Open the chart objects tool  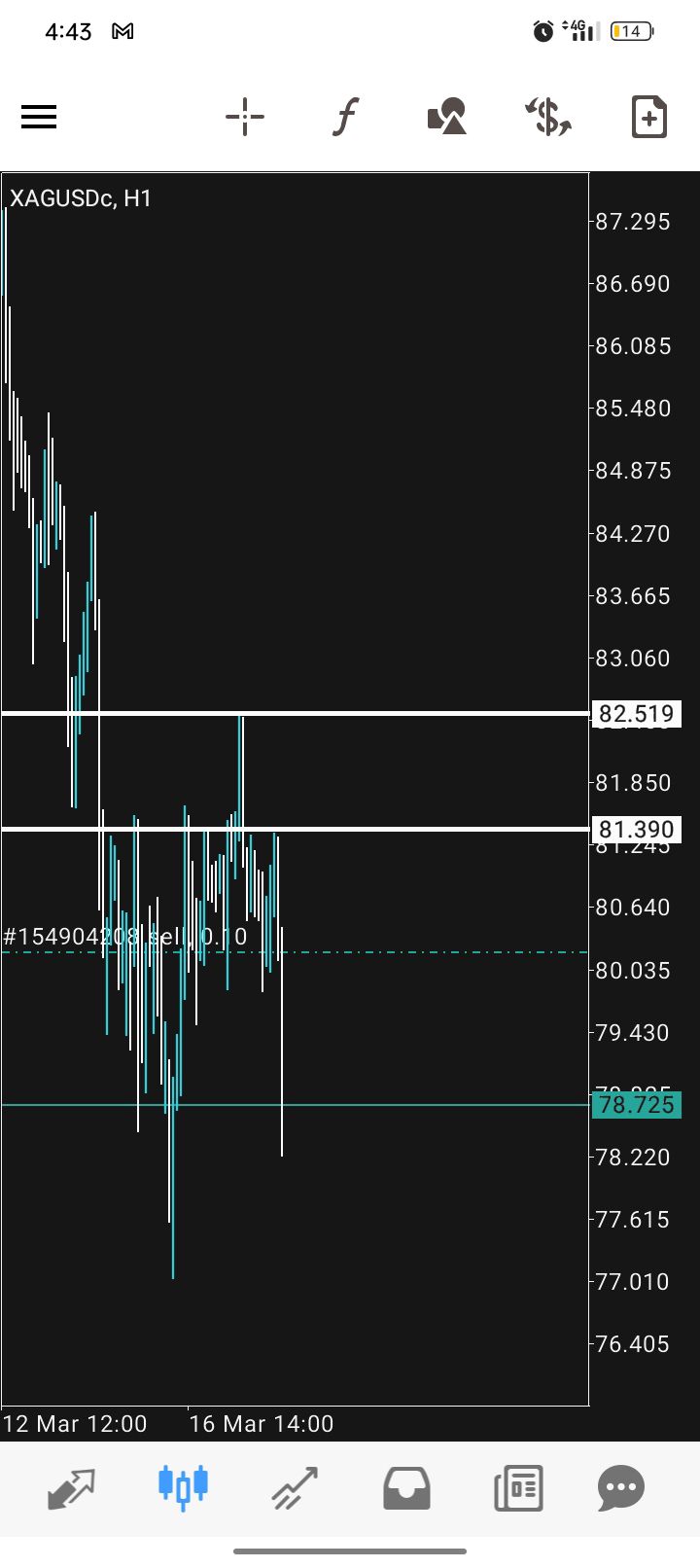tap(447, 118)
